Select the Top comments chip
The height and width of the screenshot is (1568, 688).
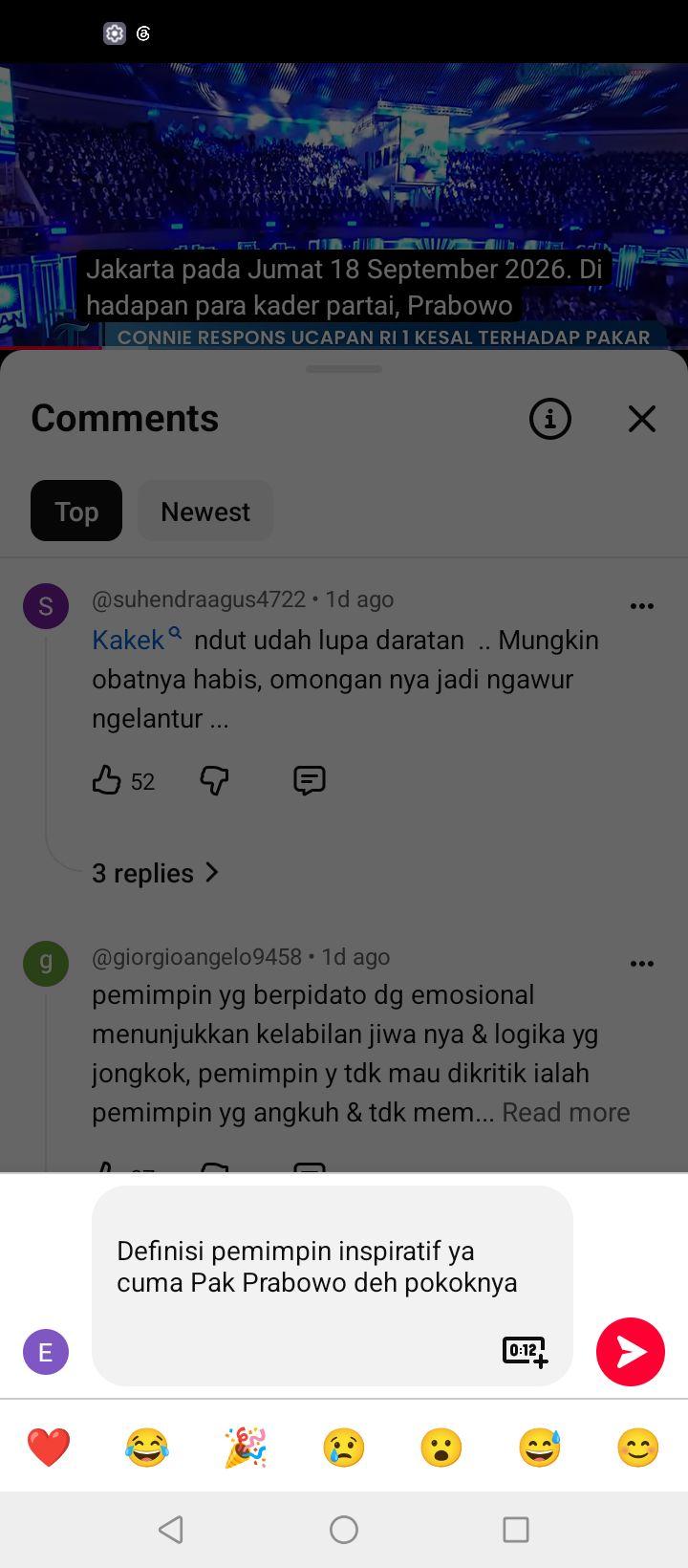pyautogui.click(x=76, y=512)
